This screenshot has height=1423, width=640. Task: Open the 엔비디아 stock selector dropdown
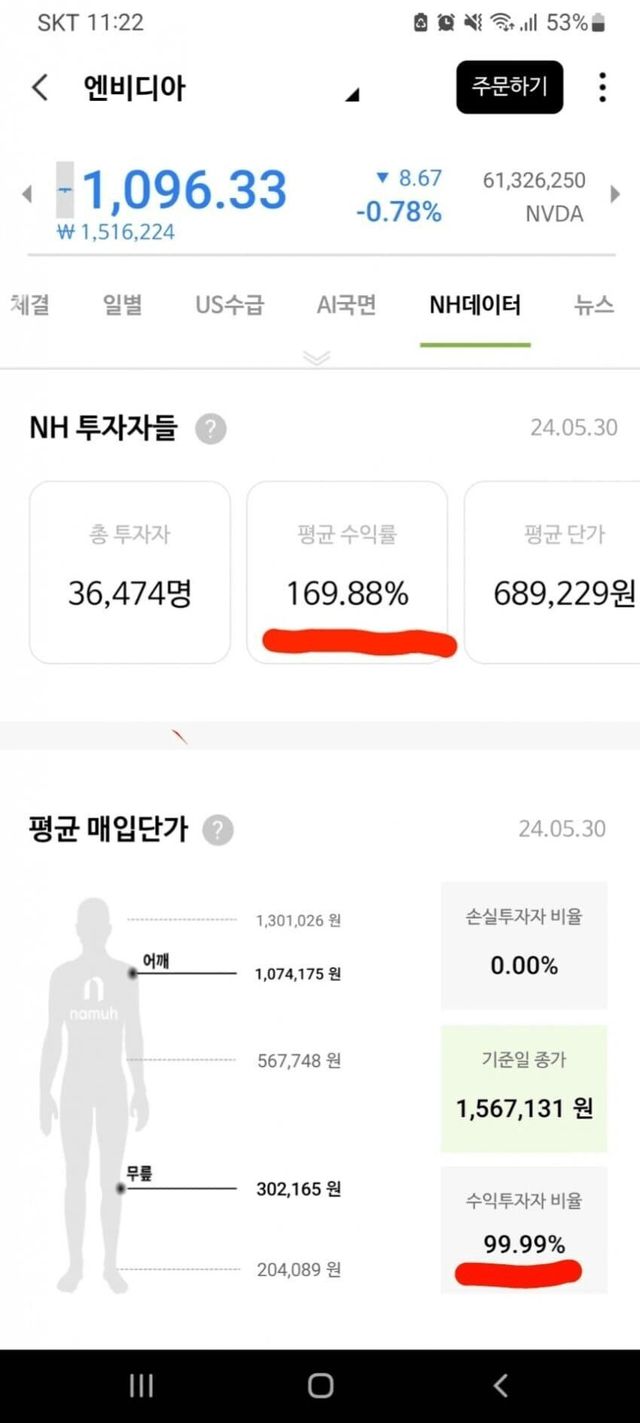(x=351, y=96)
